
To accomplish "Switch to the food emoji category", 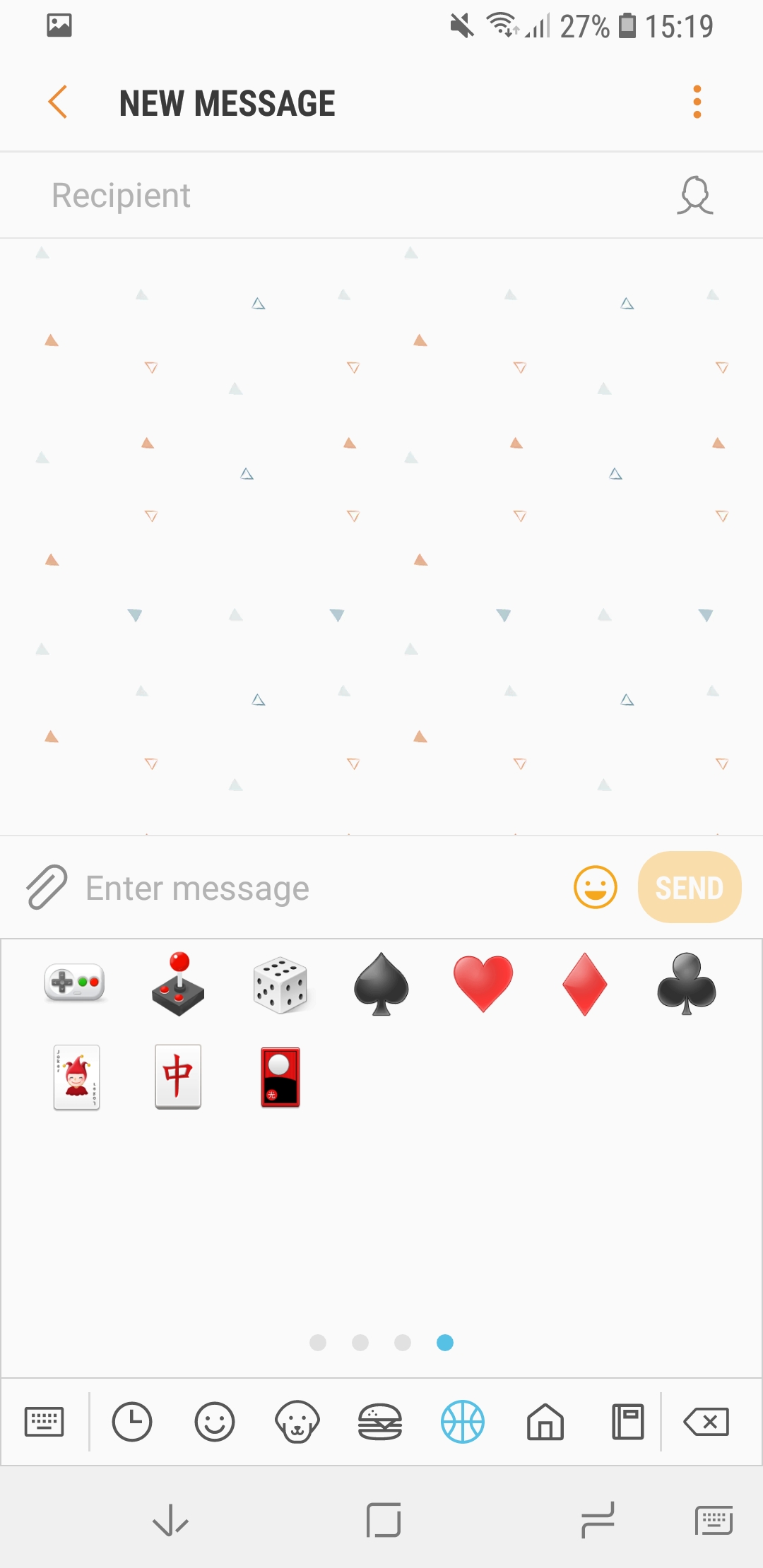I will 380,1421.
